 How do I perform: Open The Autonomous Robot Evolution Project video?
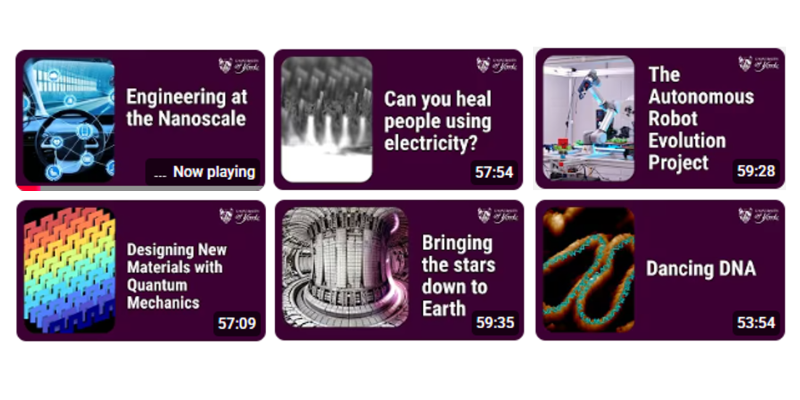click(660, 119)
